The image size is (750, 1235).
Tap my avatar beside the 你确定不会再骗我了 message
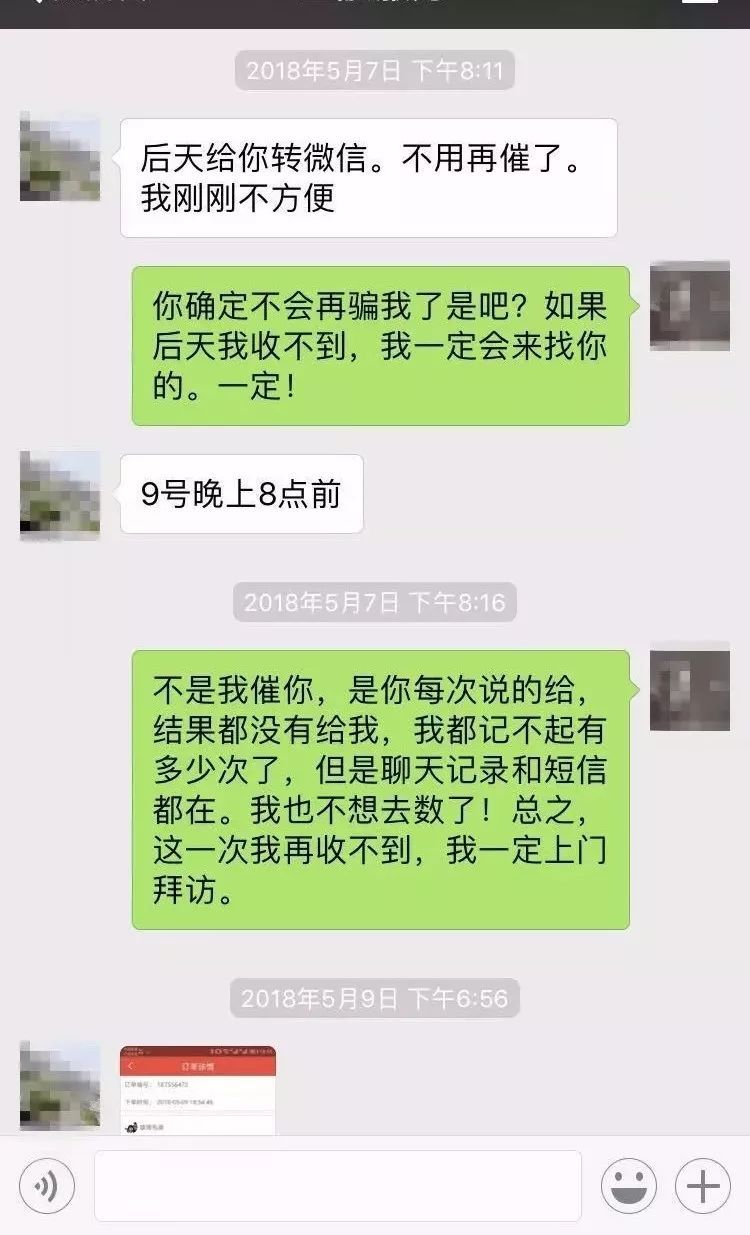pos(690,306)
